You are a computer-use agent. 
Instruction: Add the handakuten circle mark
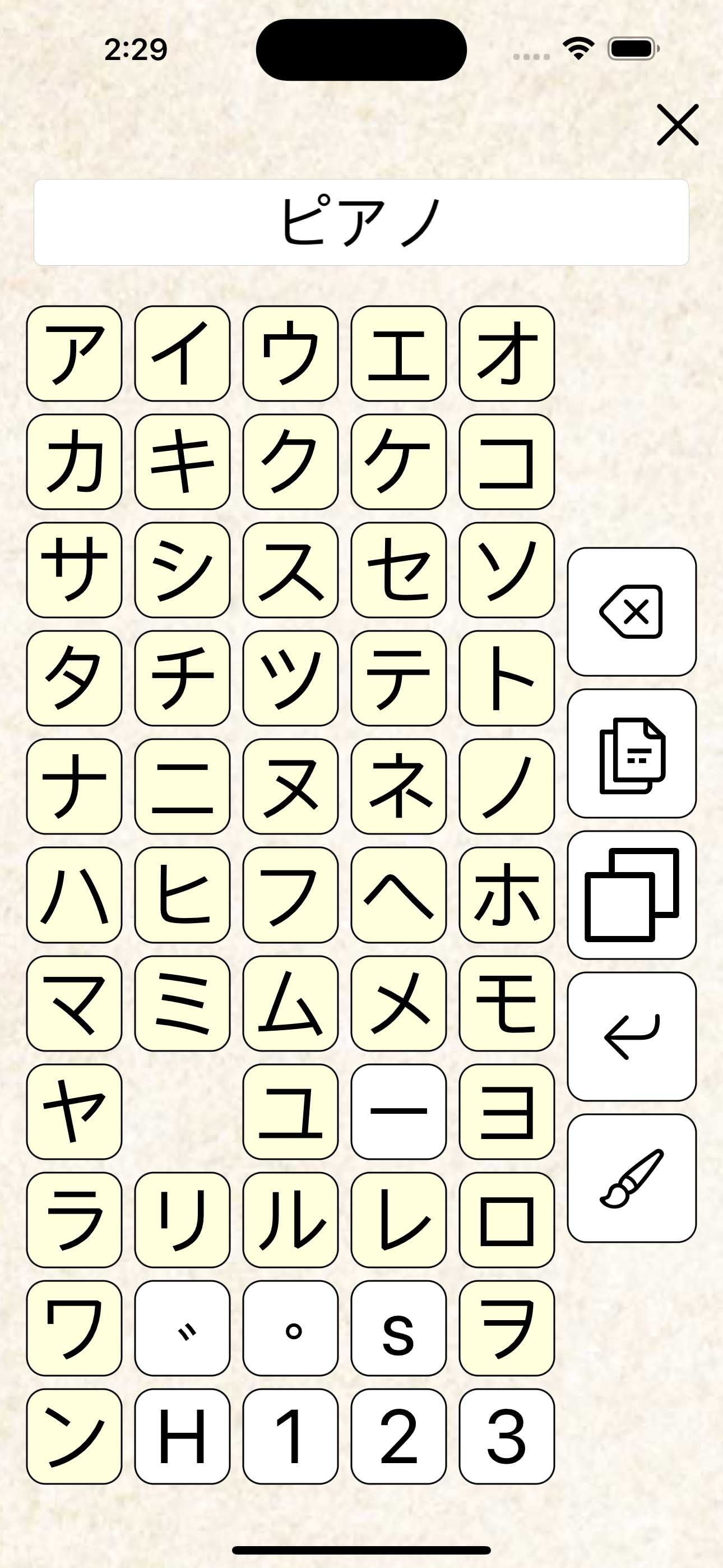point(290,1328)
